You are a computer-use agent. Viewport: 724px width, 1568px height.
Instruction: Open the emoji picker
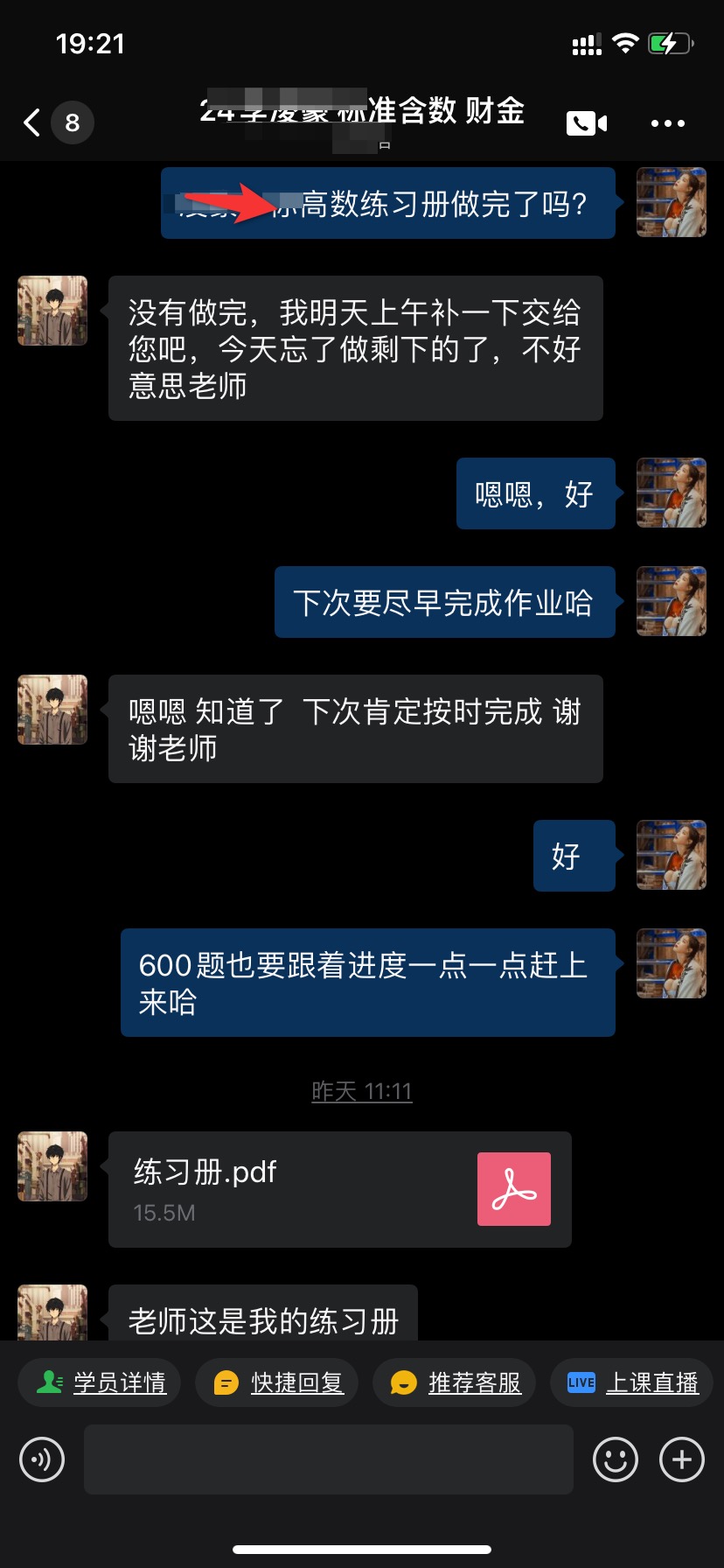616,1459
